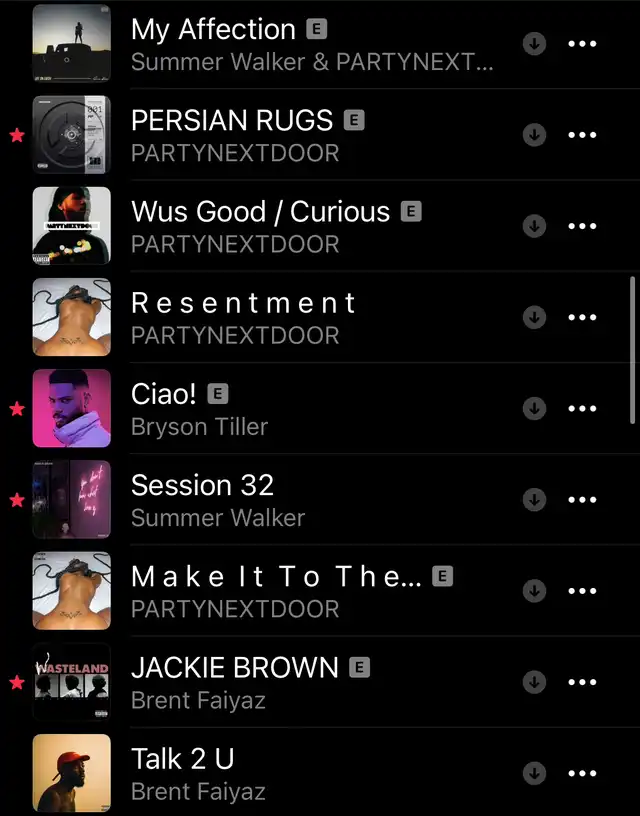Image resolution: width=640 pixels, height=816 pixels.
Task: Play JACKIE BROWN by Brent Faiyaz
Action: pos(235,668)
